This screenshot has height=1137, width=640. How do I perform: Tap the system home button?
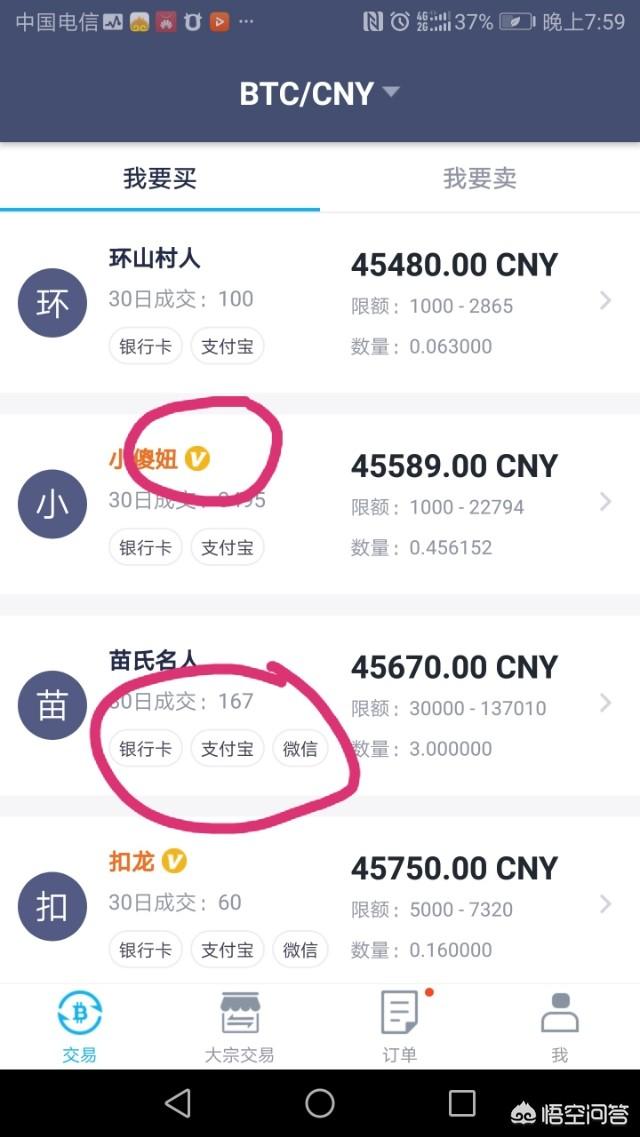tap(320, 1102)
